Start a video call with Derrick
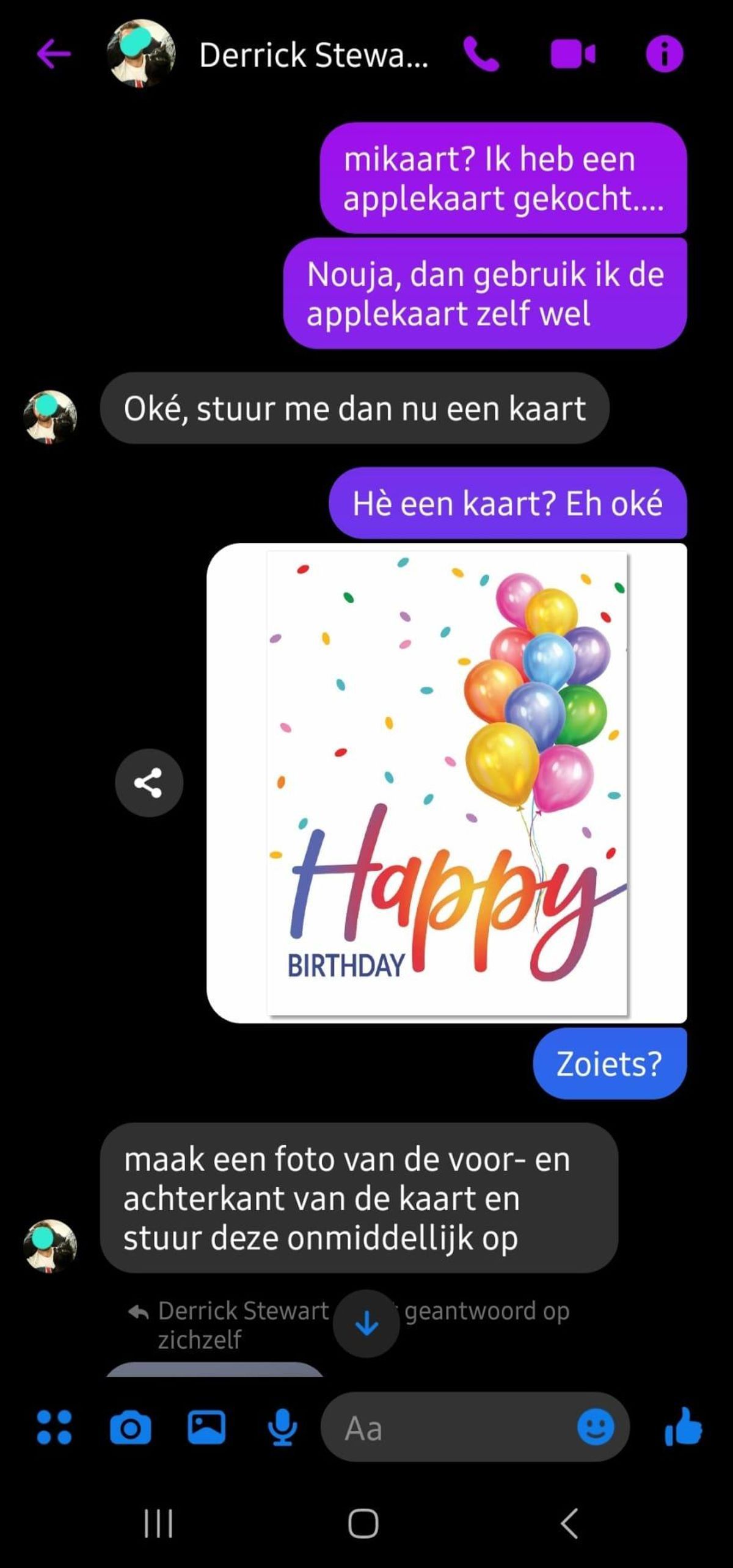Screen dimensions: 733x1568 pos(572,54)
